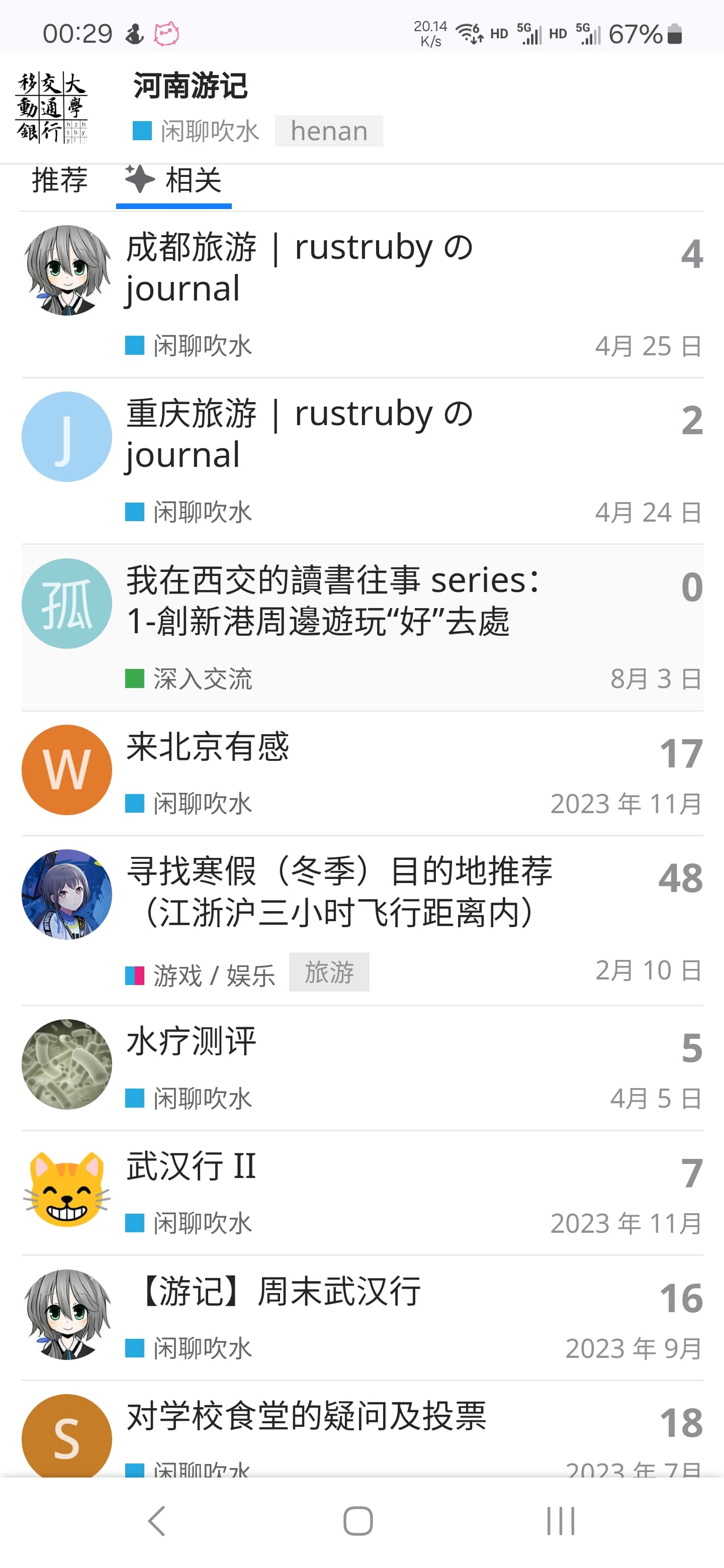Viewport: 724px width, 1568px height.
Task: Open topic 对学校食堂的疑问及投票
Action: 306,1416
